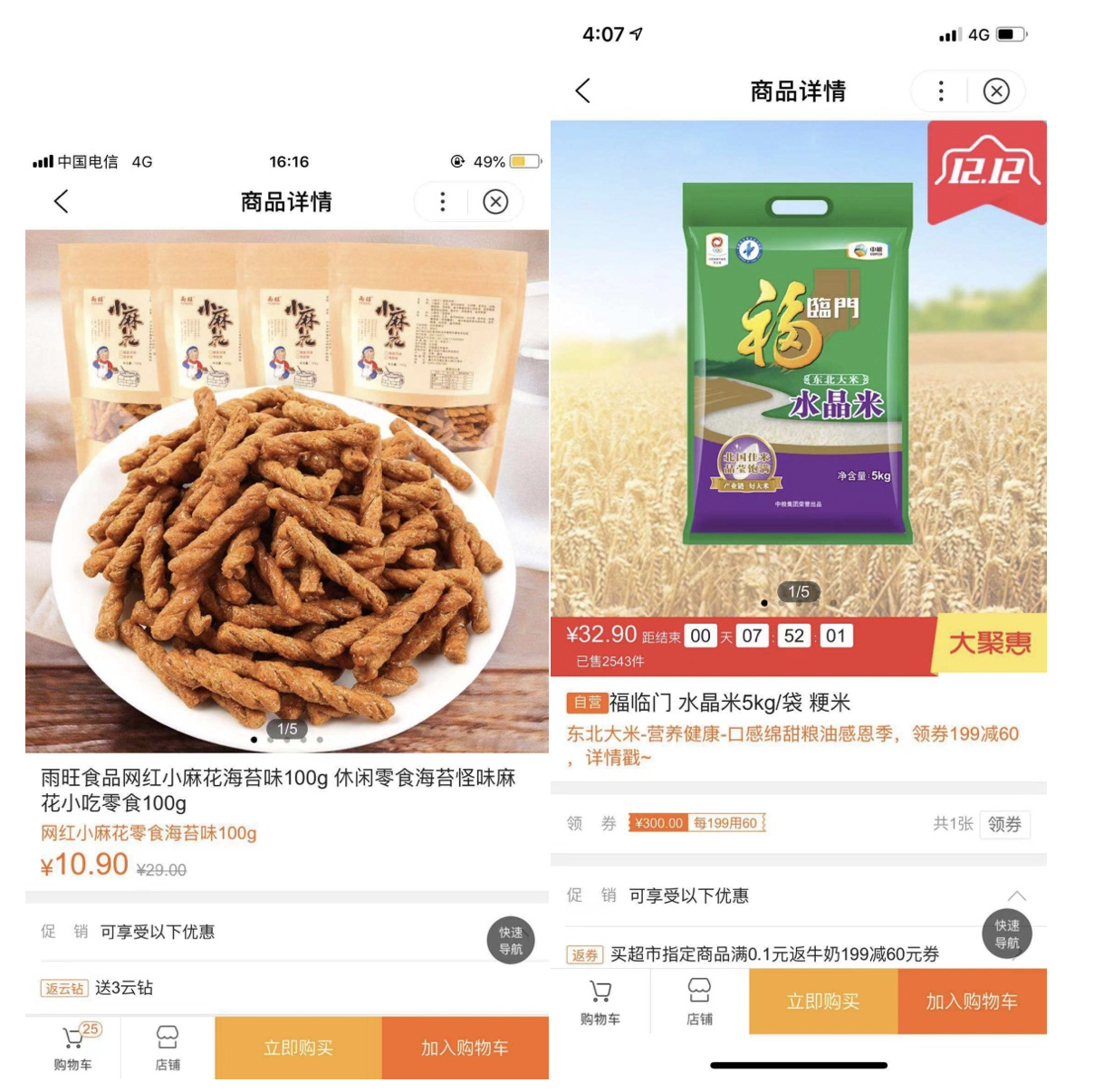Screen dimensions: 1094x1092
Task: Open 购物车 on the rice page
Action: [600, 1001]
